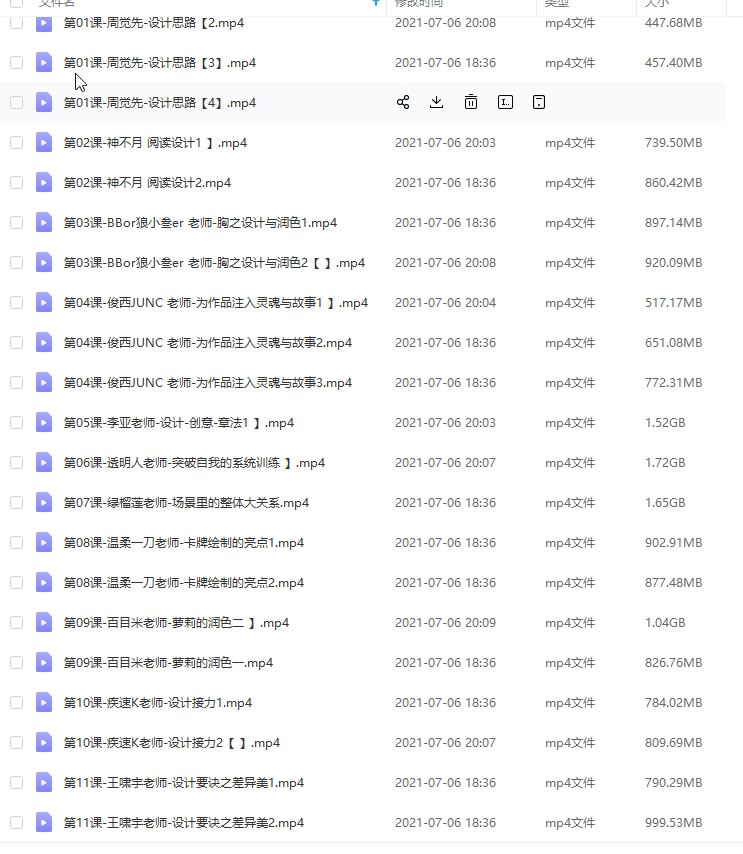Check the box for 第06课-透明人老师-突破自我的系统训练
The image size is (743, 854).
(x=16, y=462)
